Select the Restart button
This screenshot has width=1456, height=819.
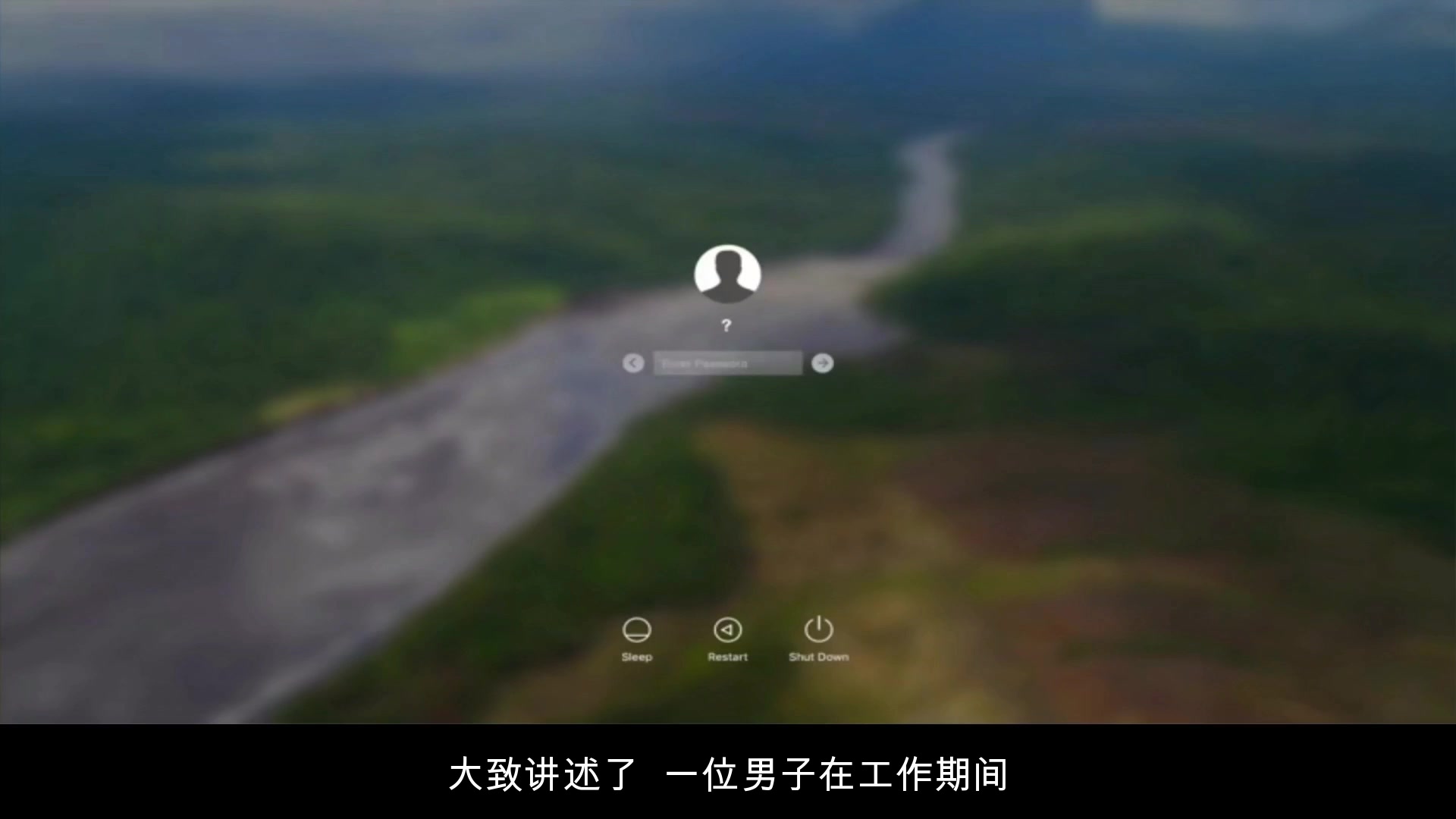(727, 631)
